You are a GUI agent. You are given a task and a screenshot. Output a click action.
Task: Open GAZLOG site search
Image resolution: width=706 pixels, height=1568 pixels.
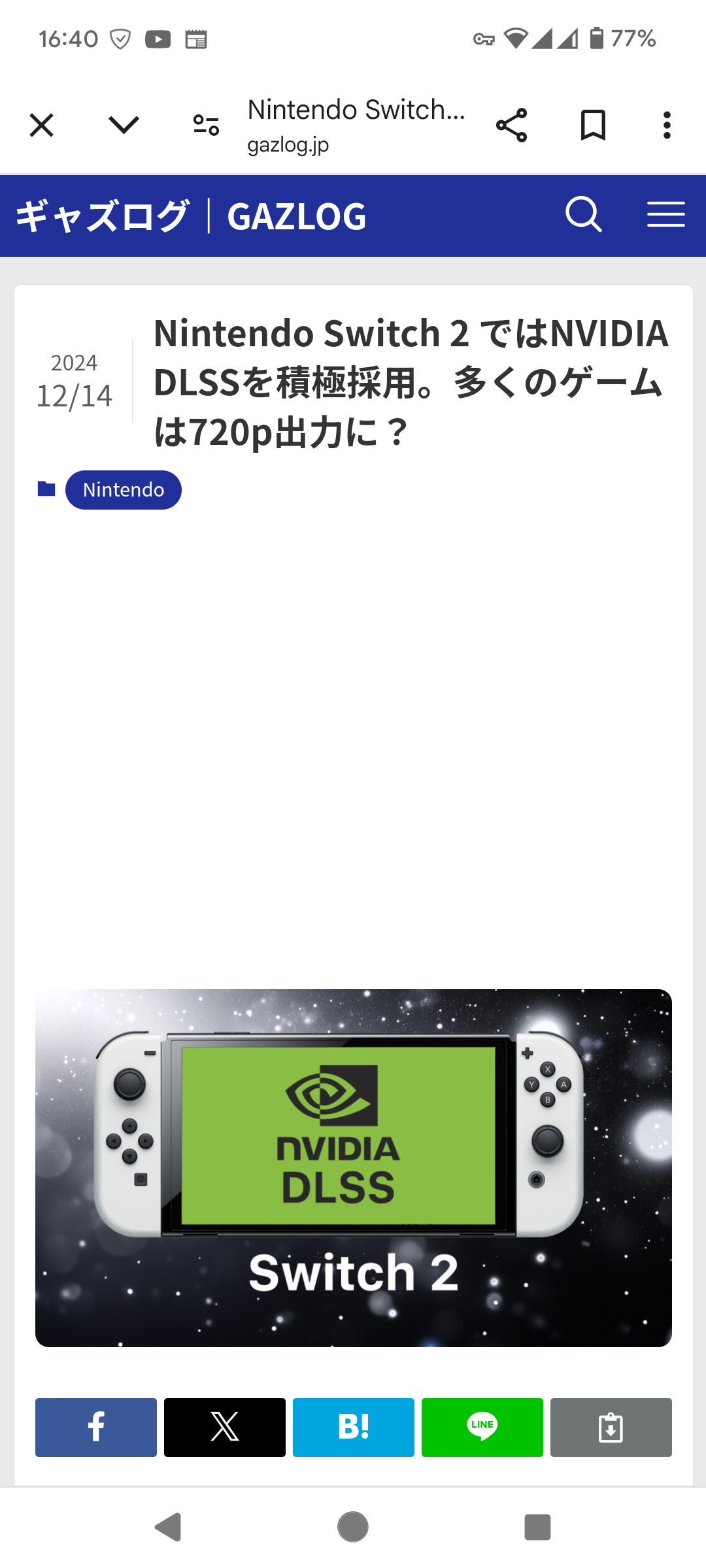[x=583, y=214]
